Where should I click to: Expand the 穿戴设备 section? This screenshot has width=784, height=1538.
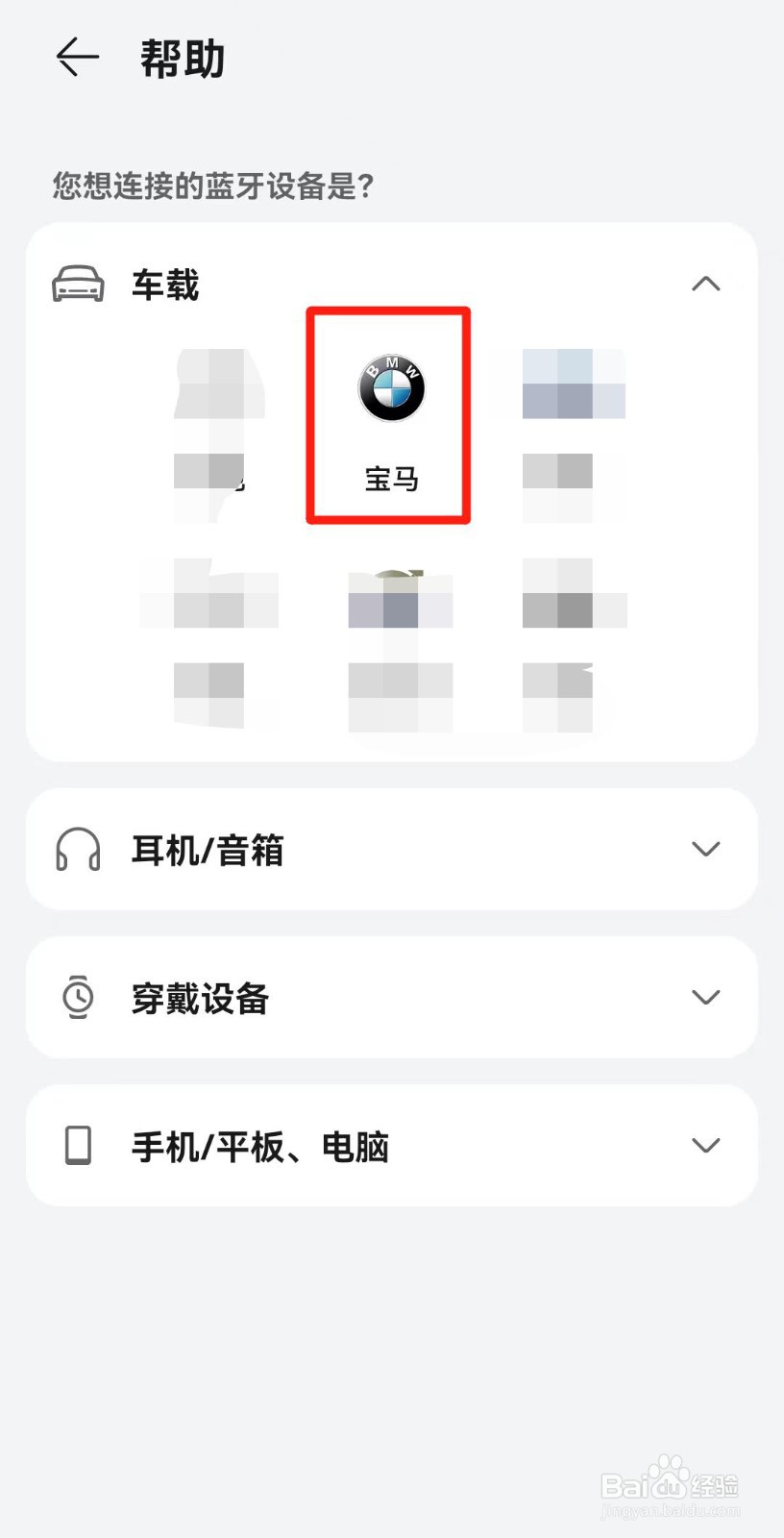coord(705,997)
